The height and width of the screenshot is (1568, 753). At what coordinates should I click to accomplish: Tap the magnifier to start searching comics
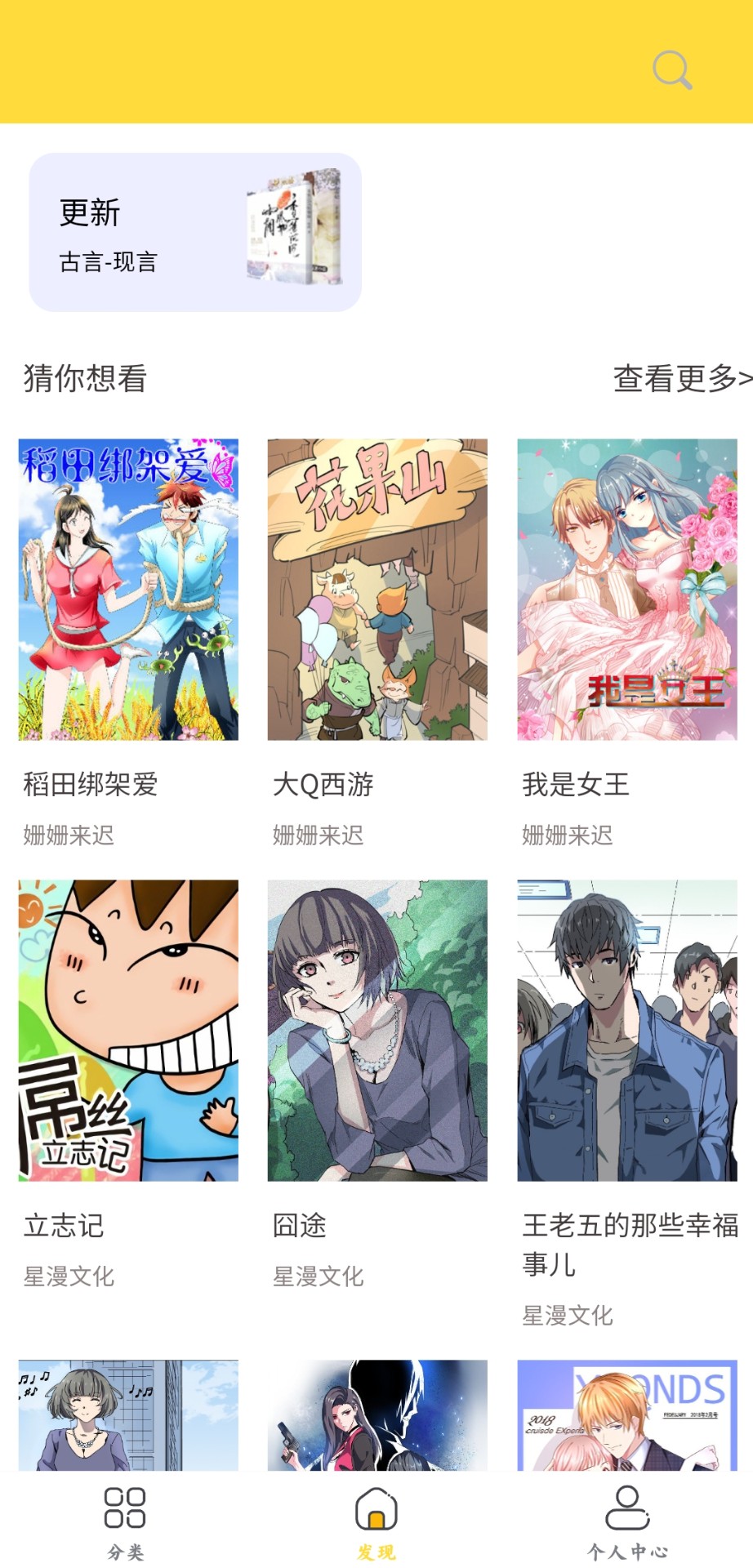coord(670,72)
